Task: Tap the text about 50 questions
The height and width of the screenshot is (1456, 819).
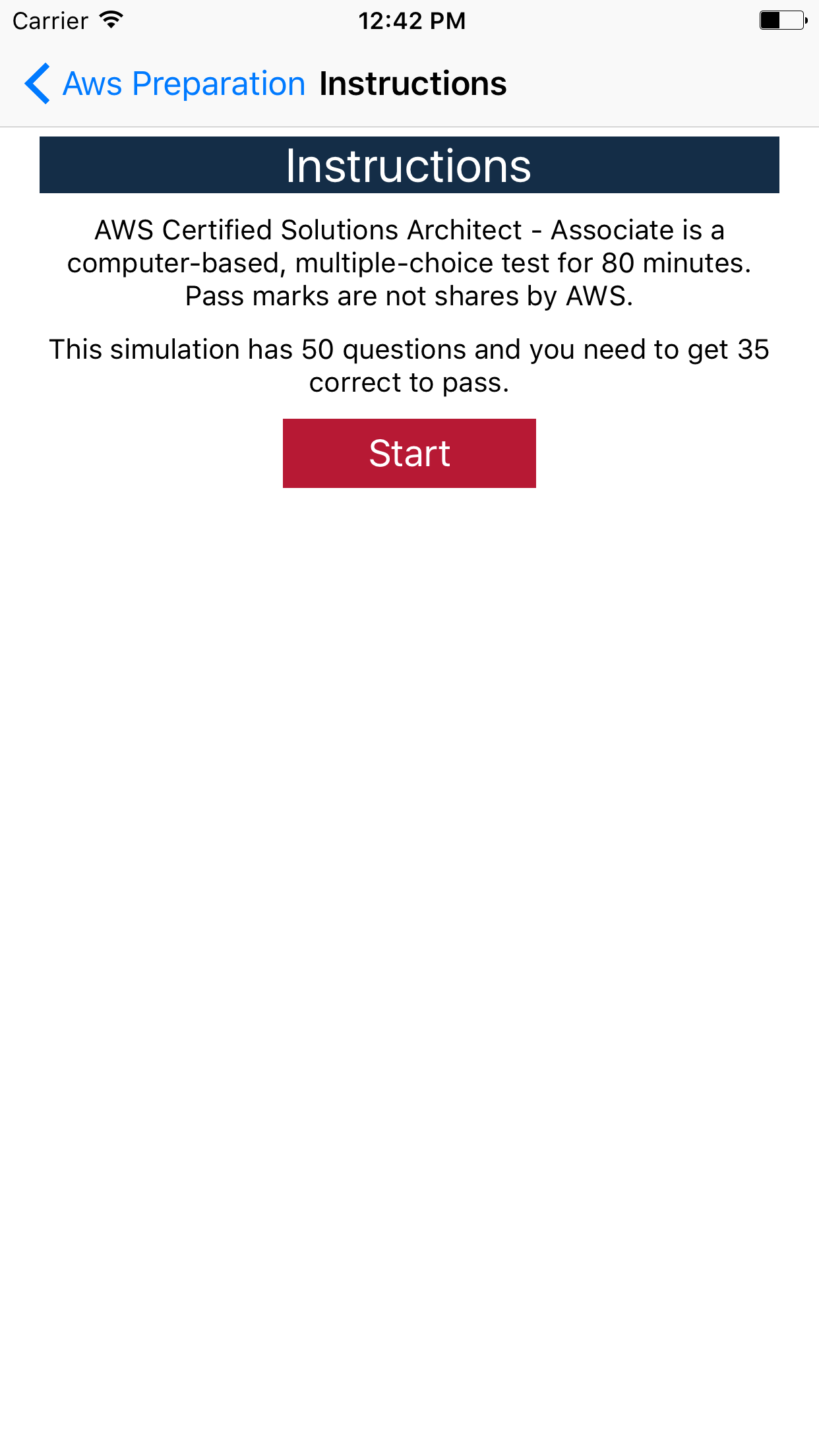Action: click(409, 365)
